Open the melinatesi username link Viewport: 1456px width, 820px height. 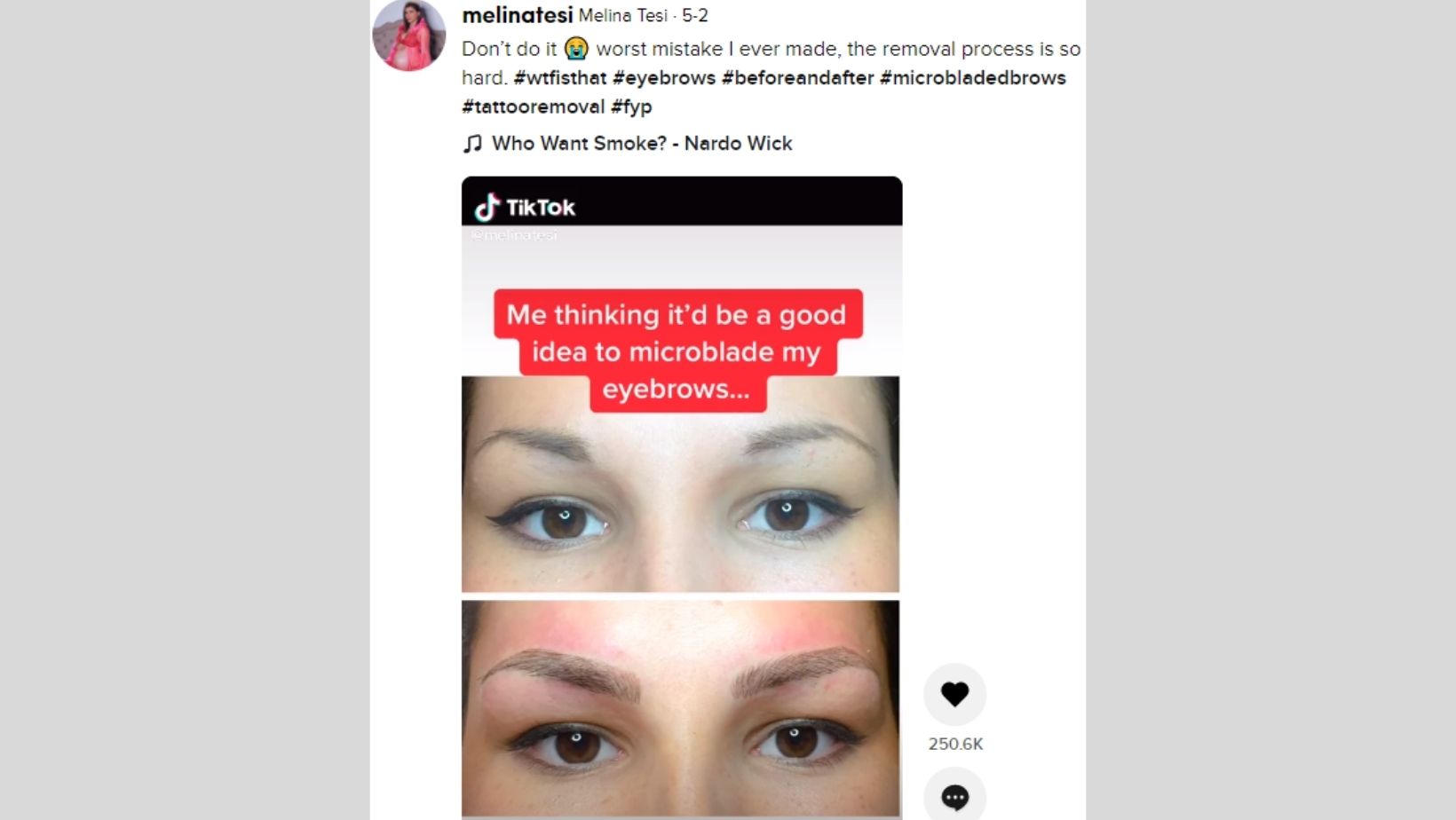517,15
